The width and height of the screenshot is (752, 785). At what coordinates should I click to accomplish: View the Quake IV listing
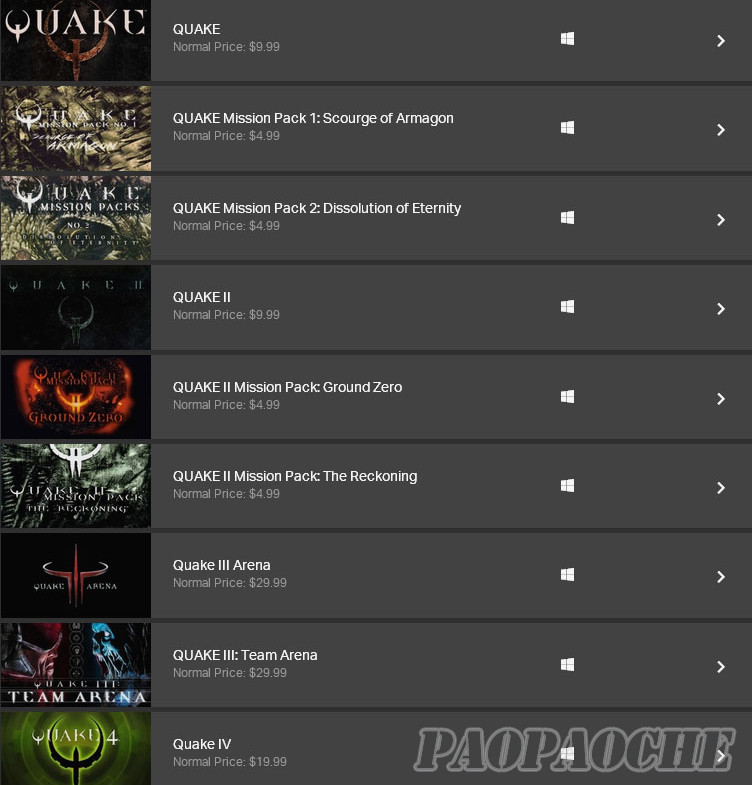pyautogui.click(x=202, y=745)
